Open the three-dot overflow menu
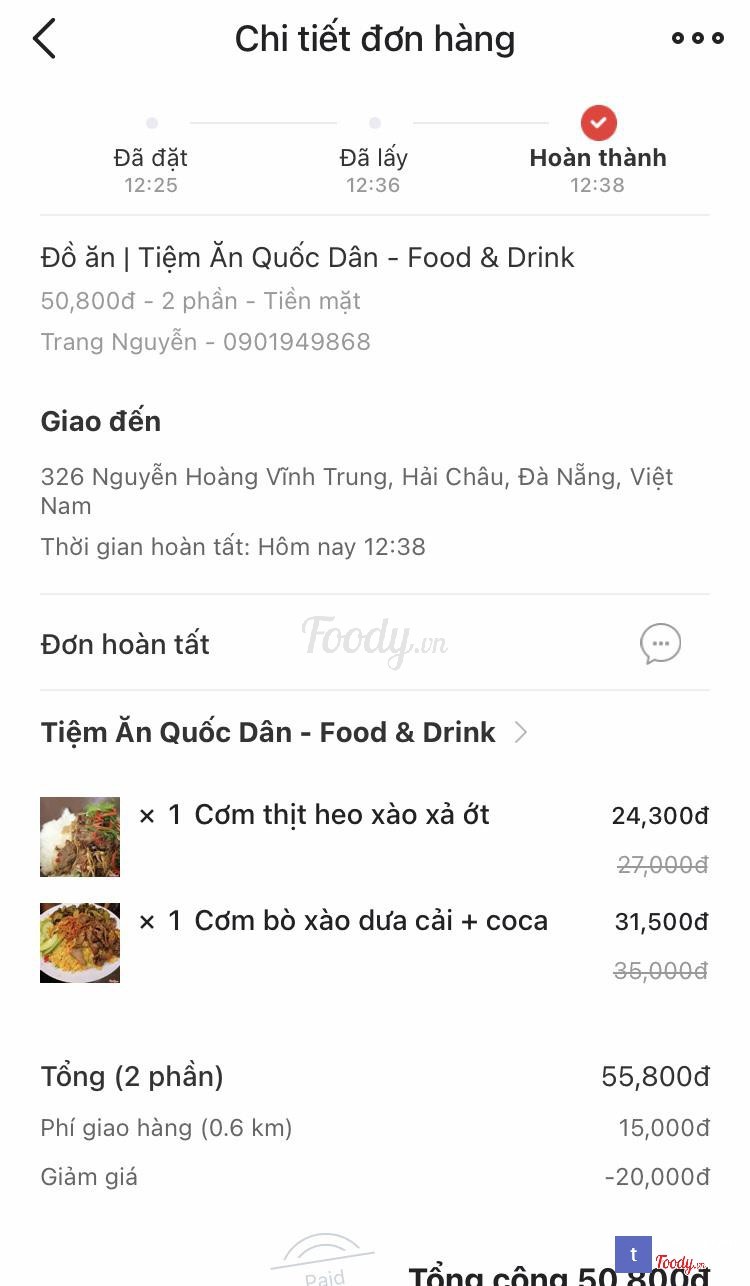 [x=697, y=39]
